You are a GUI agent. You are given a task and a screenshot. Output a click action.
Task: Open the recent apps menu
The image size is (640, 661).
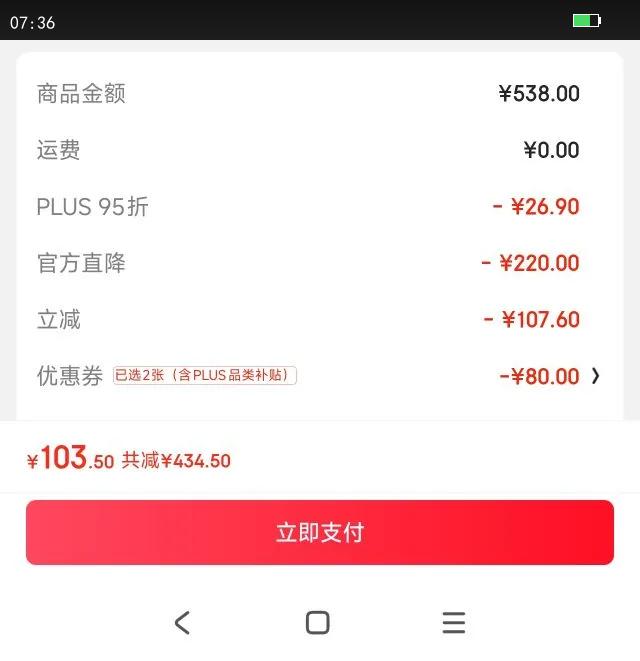(x=454, y=623)
